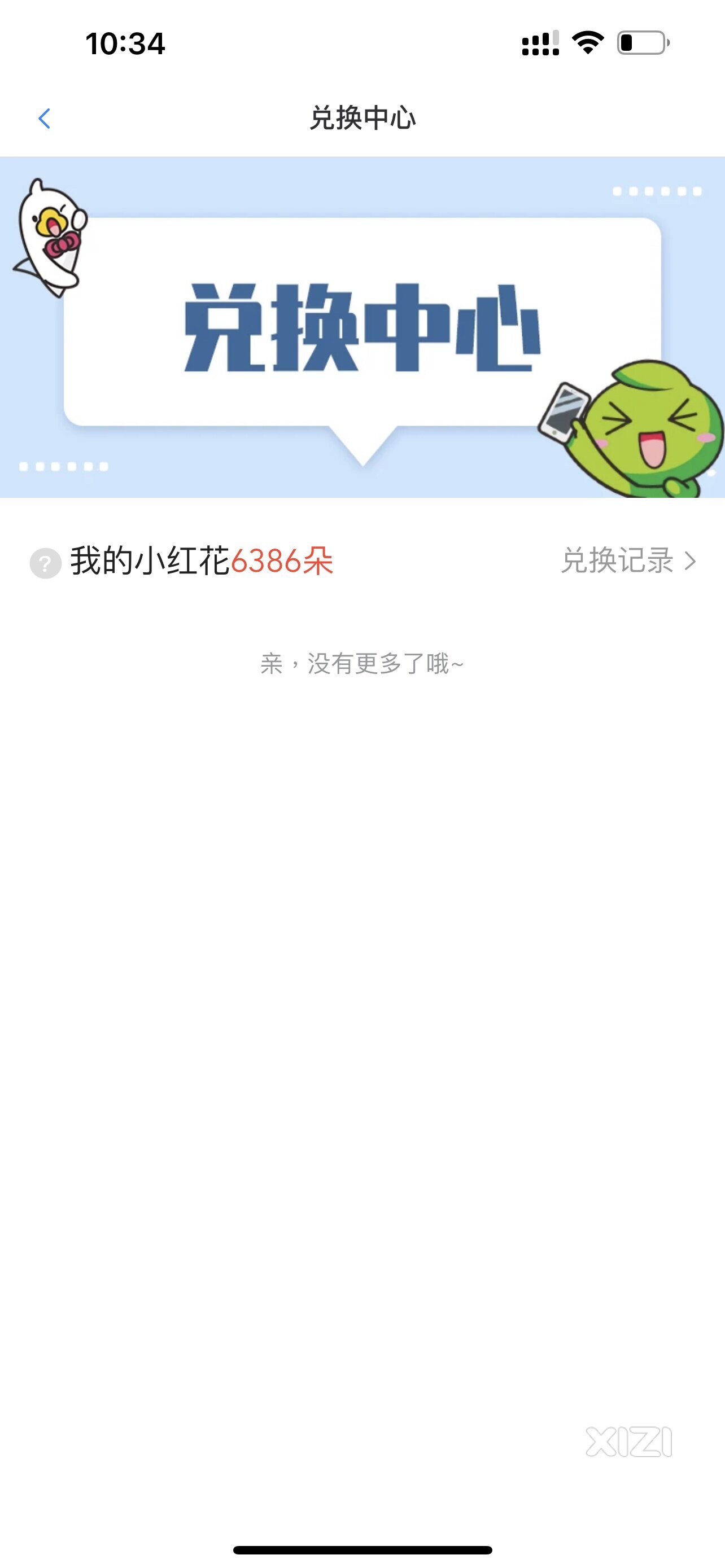The image size is (725, 1568).
Task: Go back using the top-left arrow
Action: 45,118
